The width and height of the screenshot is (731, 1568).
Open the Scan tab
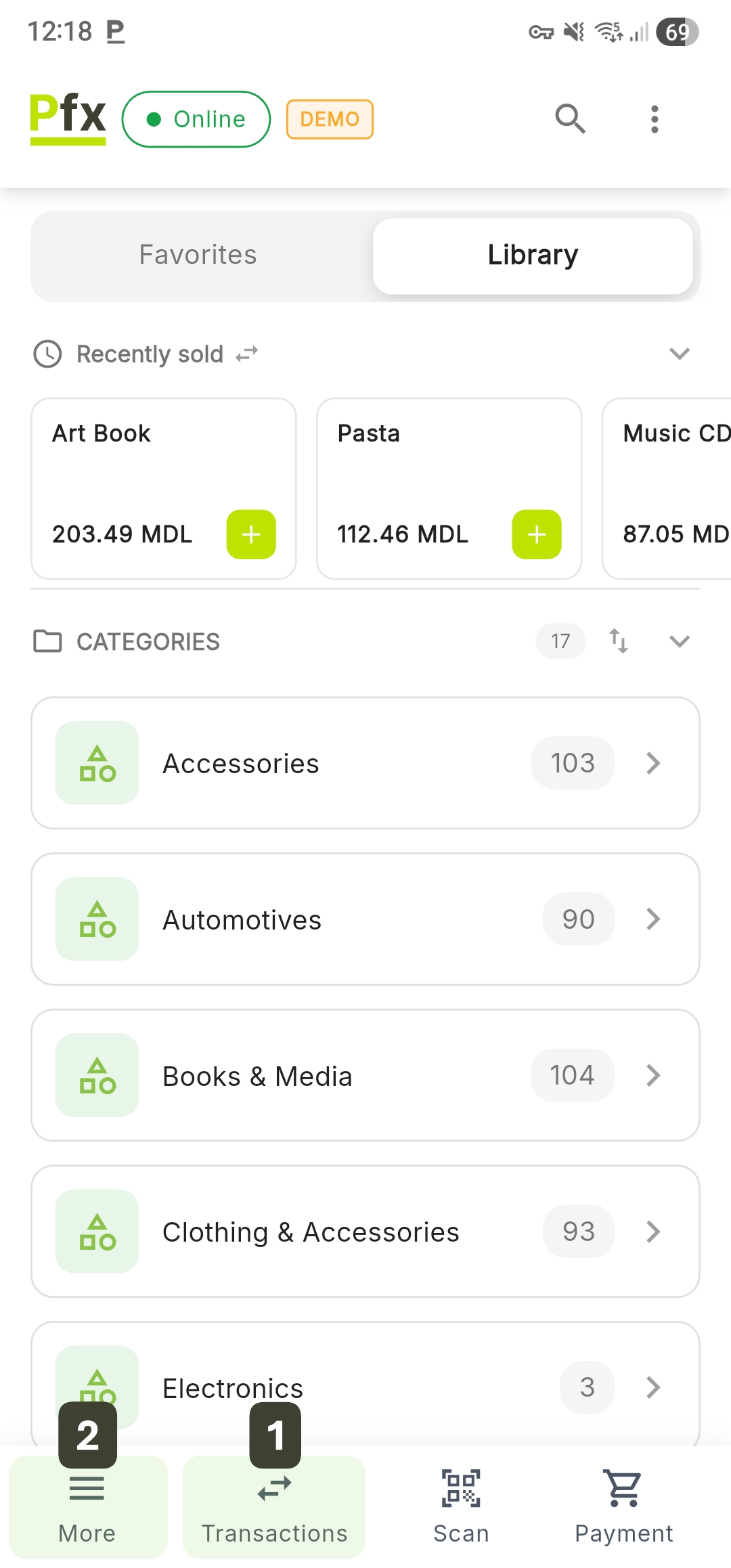[x=461, y=1506]
